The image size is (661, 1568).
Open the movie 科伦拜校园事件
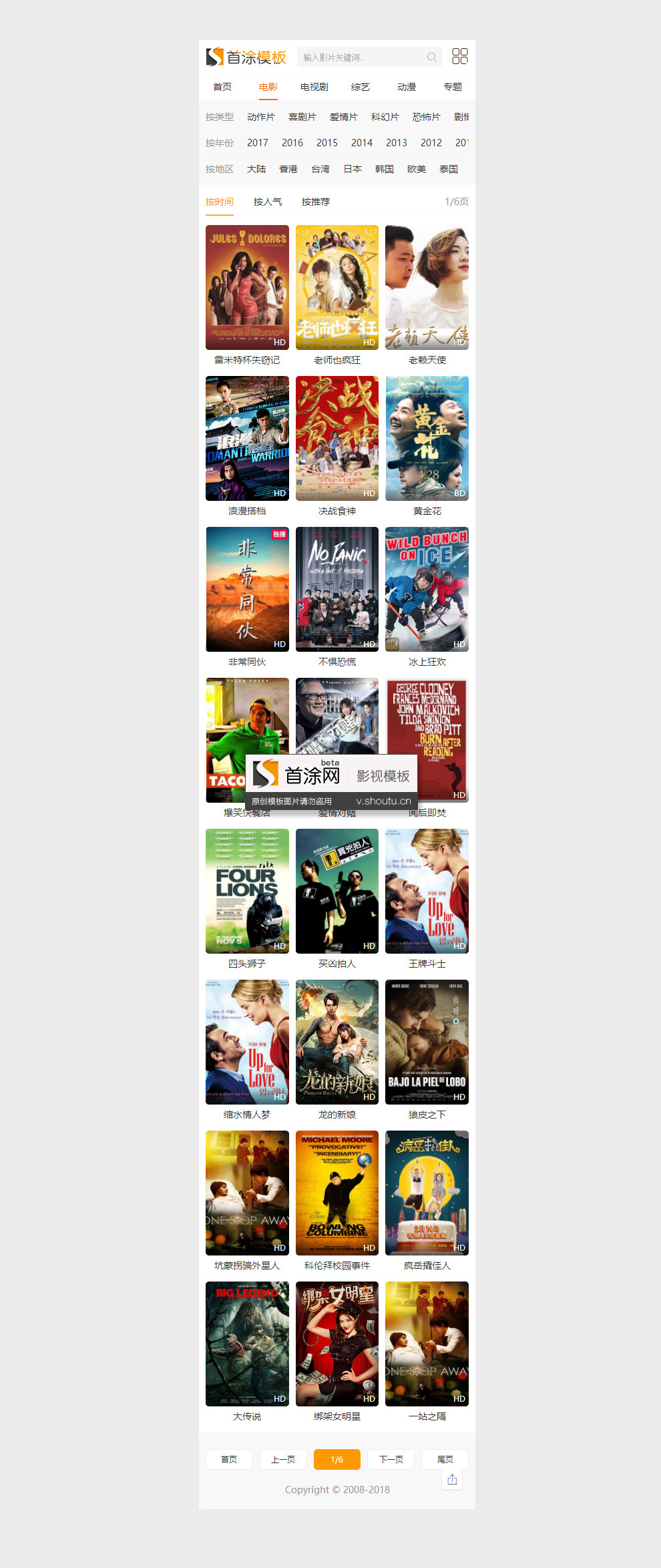click(337, 1193)
